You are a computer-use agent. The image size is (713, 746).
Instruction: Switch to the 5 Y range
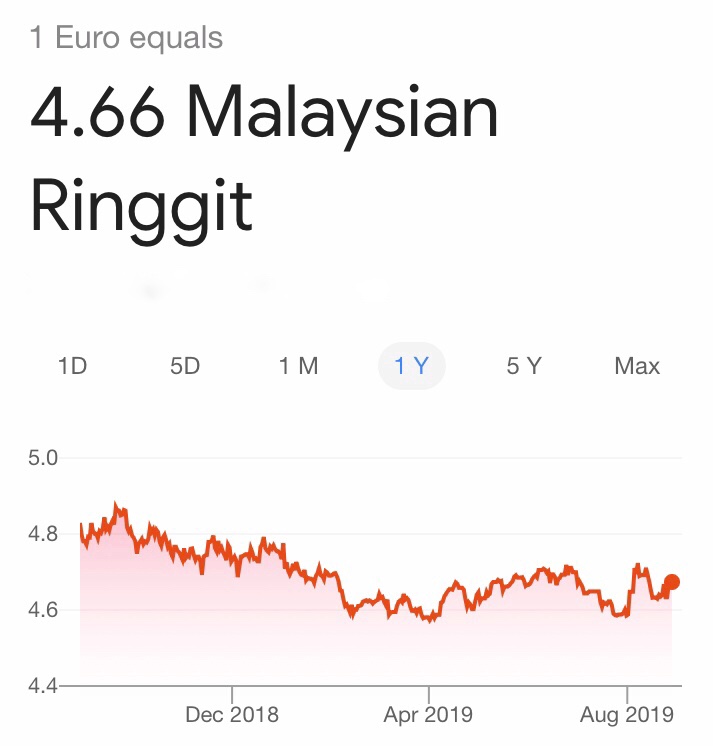coord(524,366)
